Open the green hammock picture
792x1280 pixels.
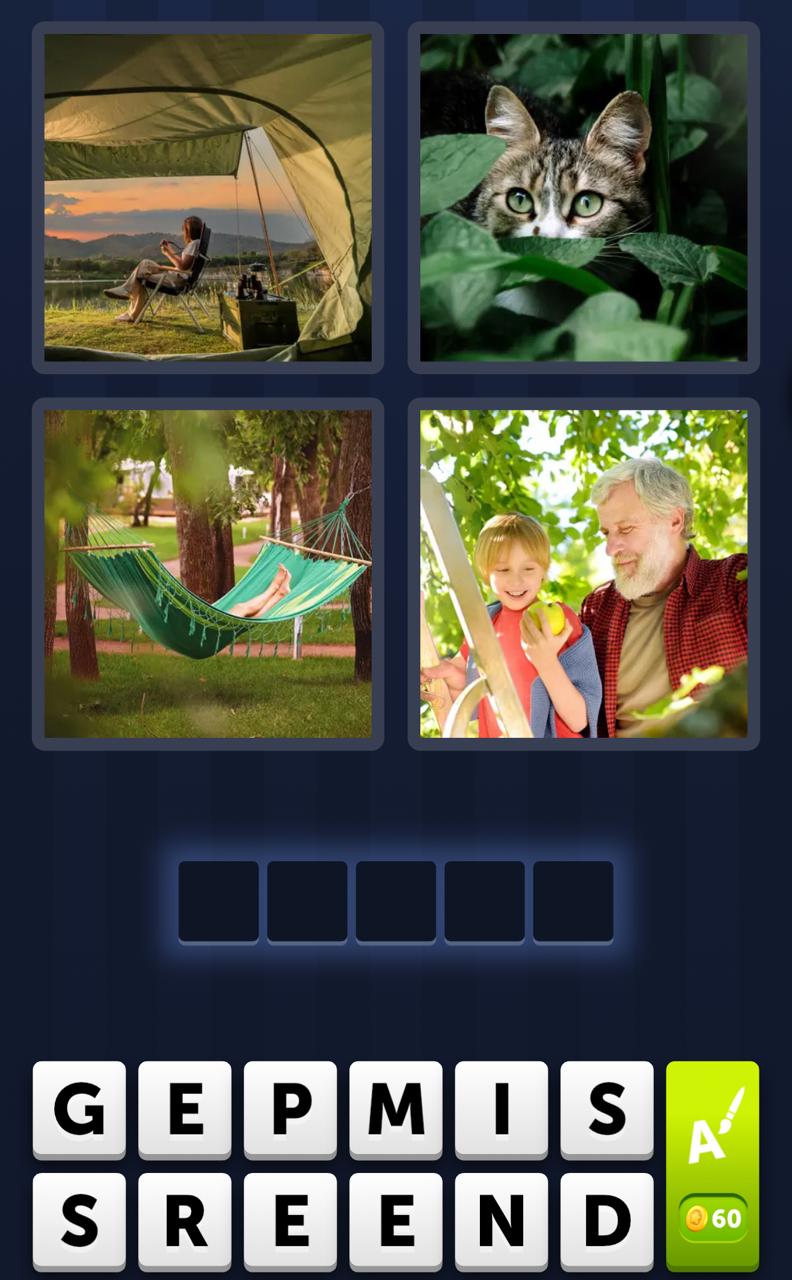point(208,574)
